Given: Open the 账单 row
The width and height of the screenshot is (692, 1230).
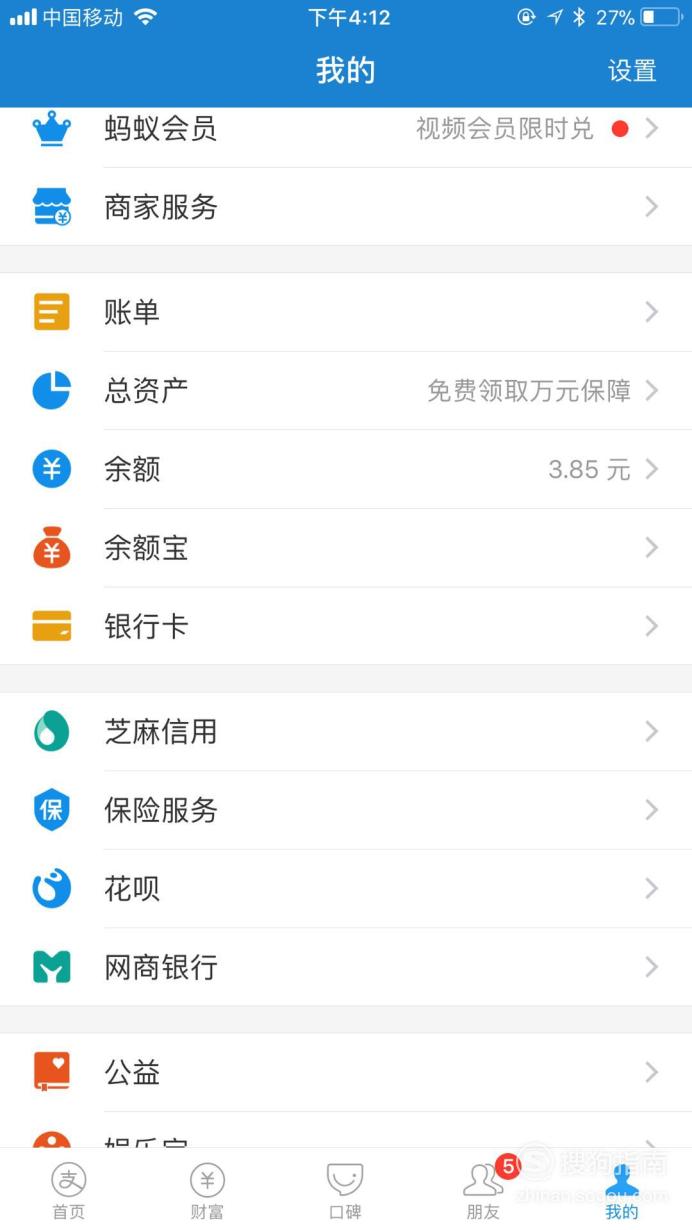Looking at the screenshot, I should (346, 312).
